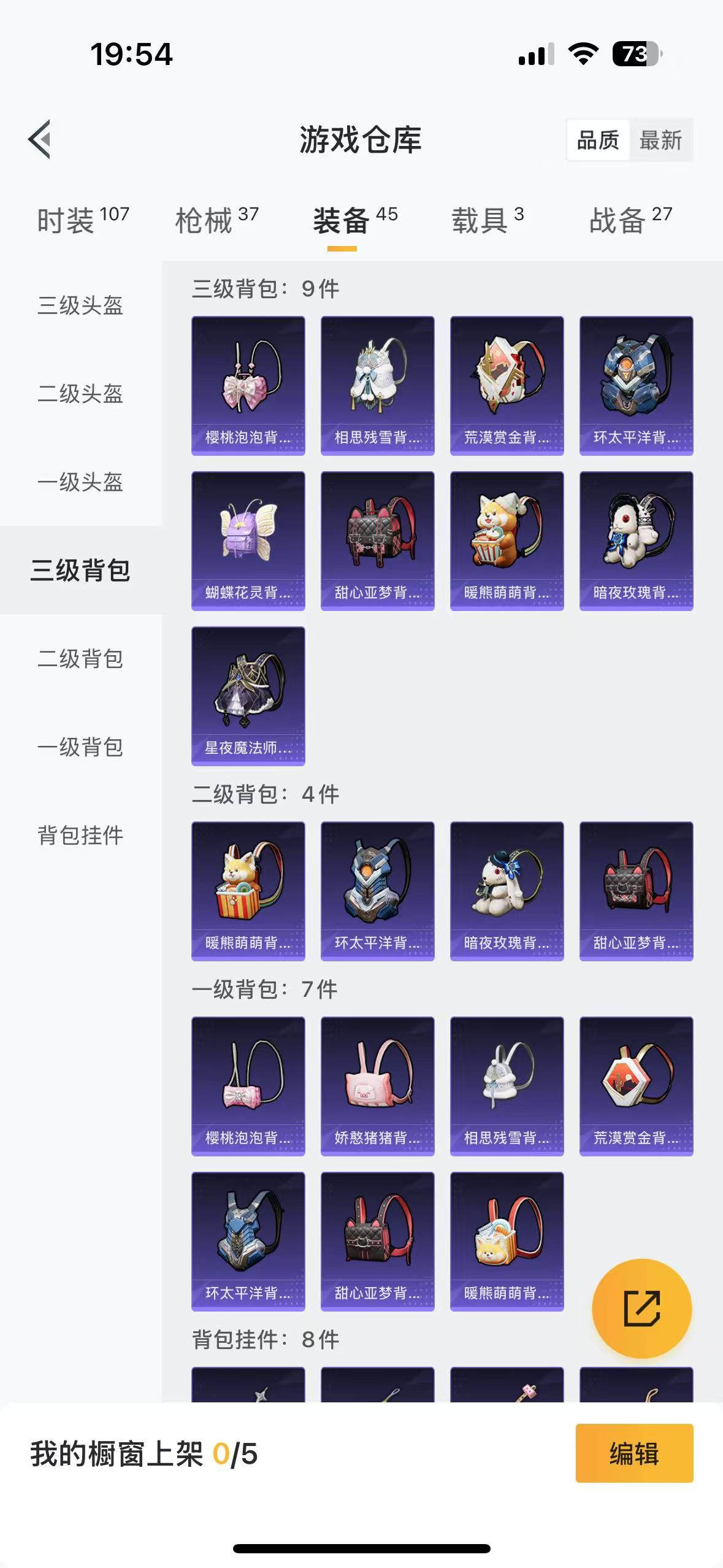The height and width of the screenshot is (1568, 723).
Task: Open the 星夜魔法师 backpack item
Action: pyautogui.click(x=248, y=696)
